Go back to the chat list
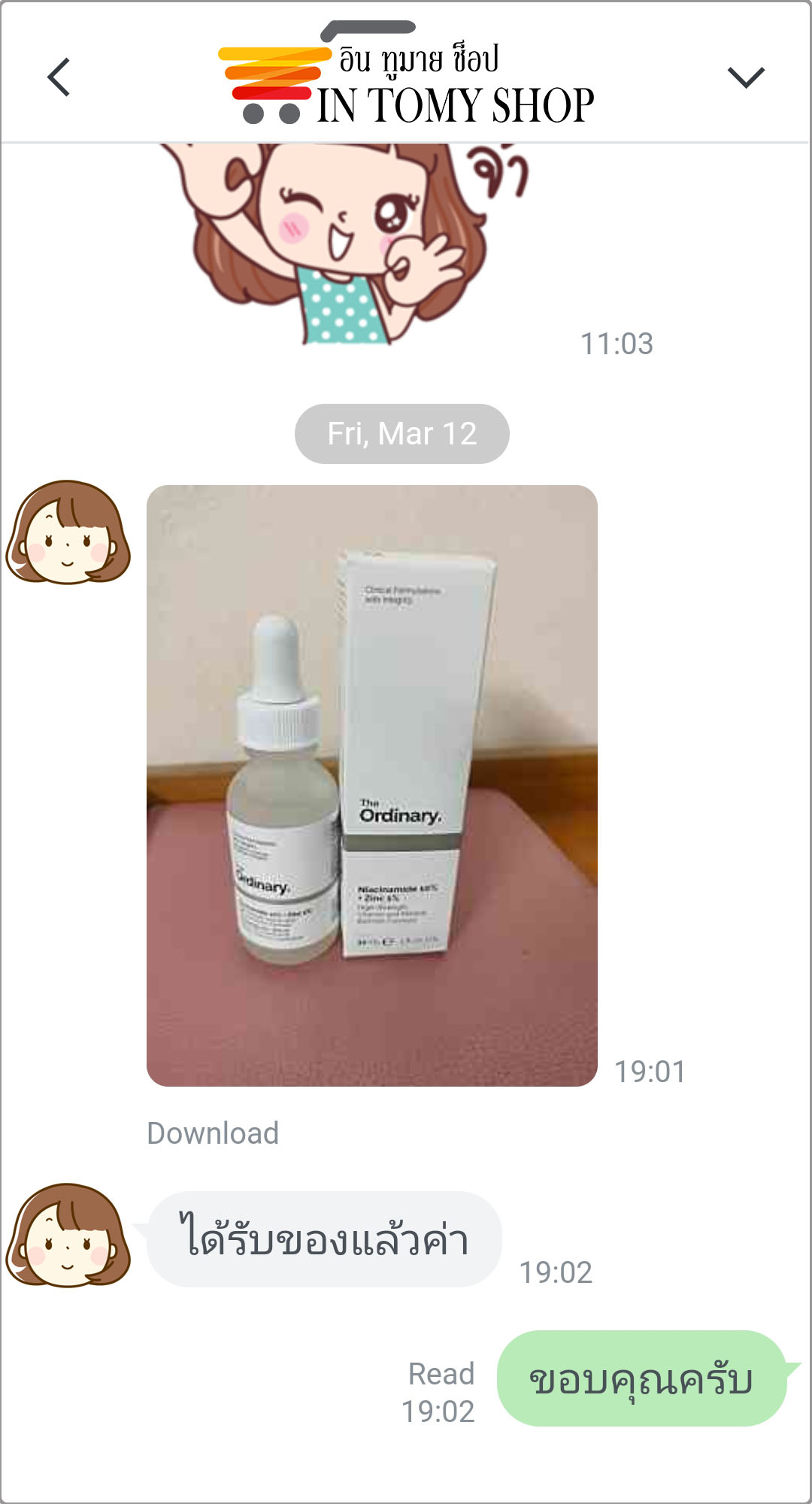The image size is (812, 1504). [59, 77]
